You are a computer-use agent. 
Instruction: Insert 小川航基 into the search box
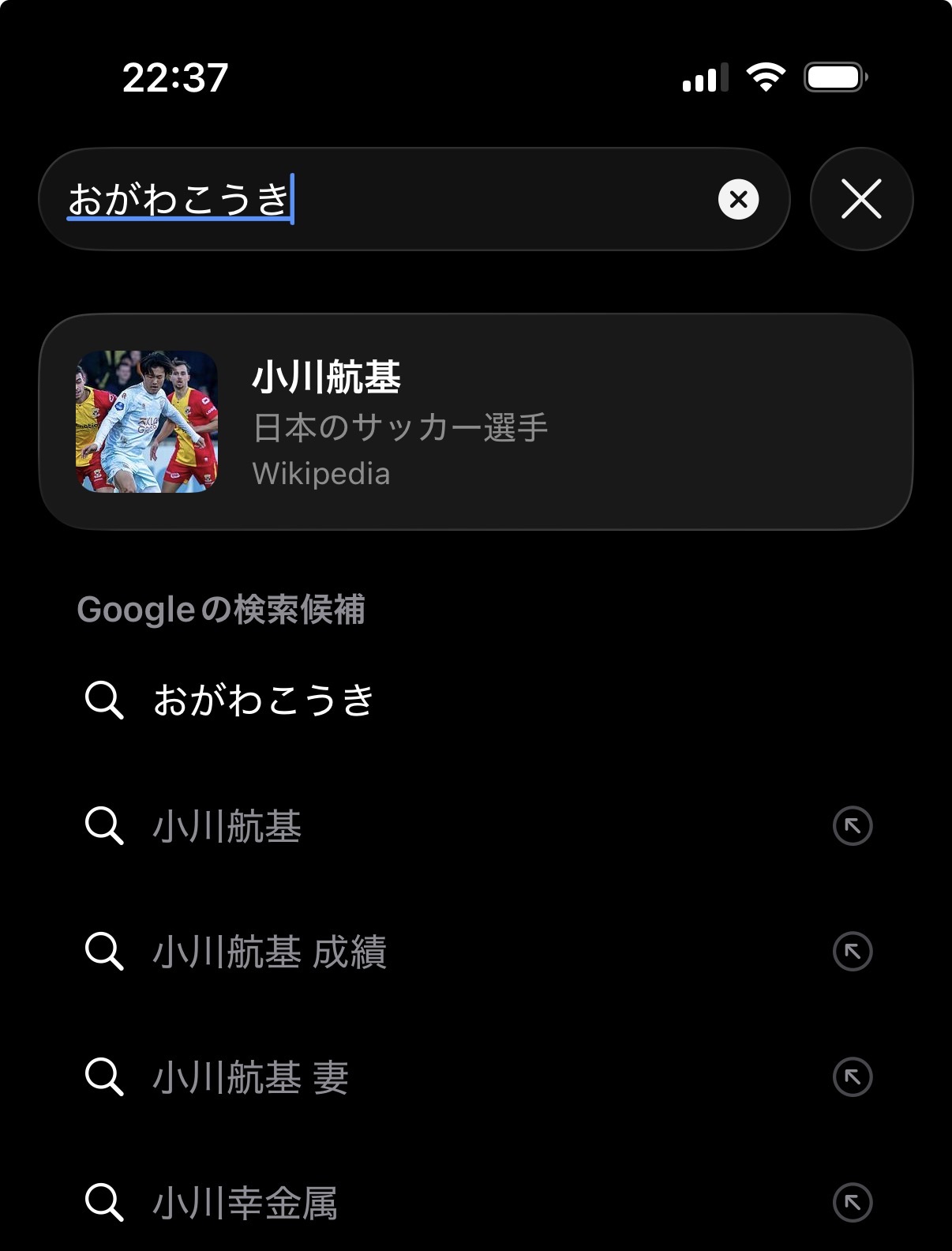(x=853, y=826)
